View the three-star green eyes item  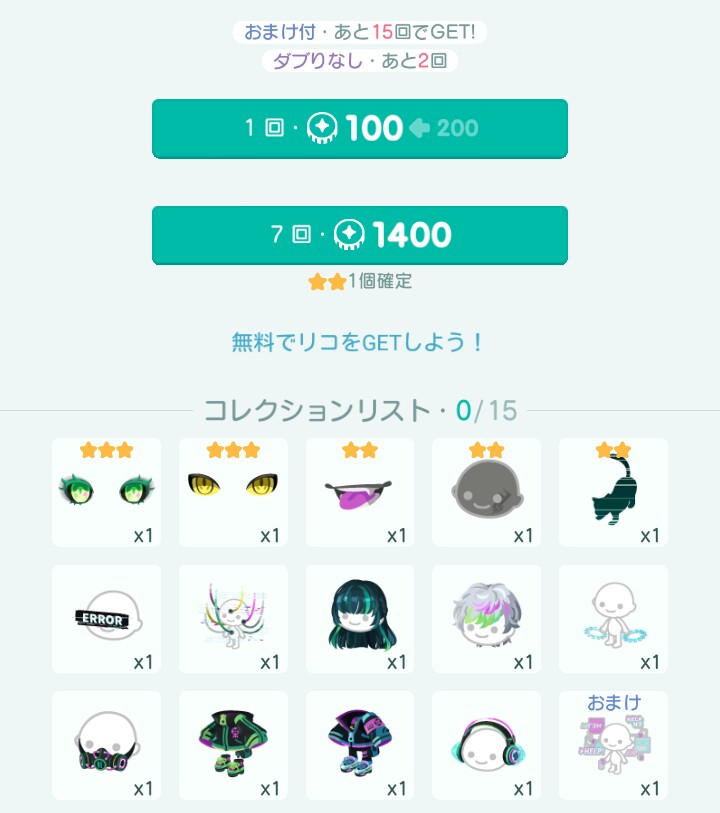[106, 492]
